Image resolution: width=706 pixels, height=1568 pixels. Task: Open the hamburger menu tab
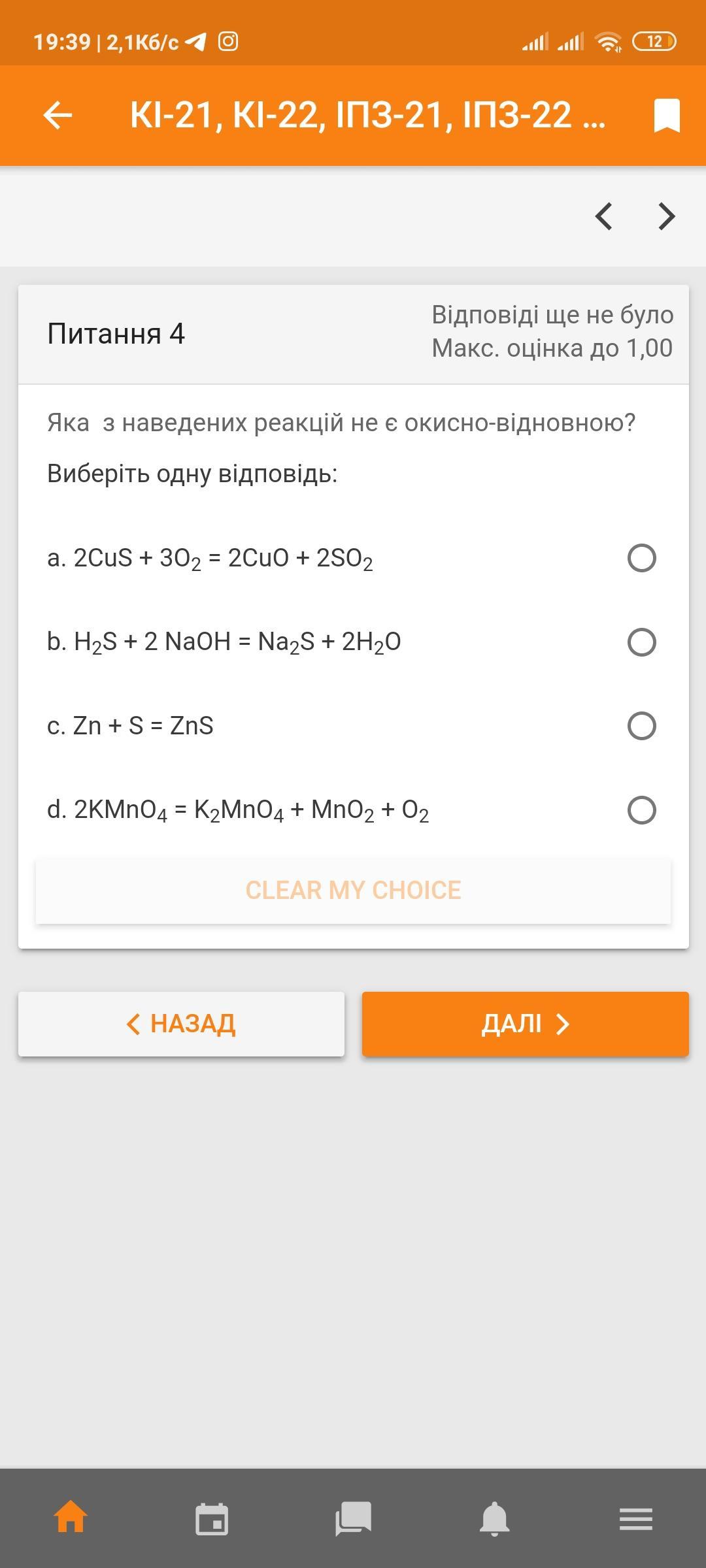635,1518
